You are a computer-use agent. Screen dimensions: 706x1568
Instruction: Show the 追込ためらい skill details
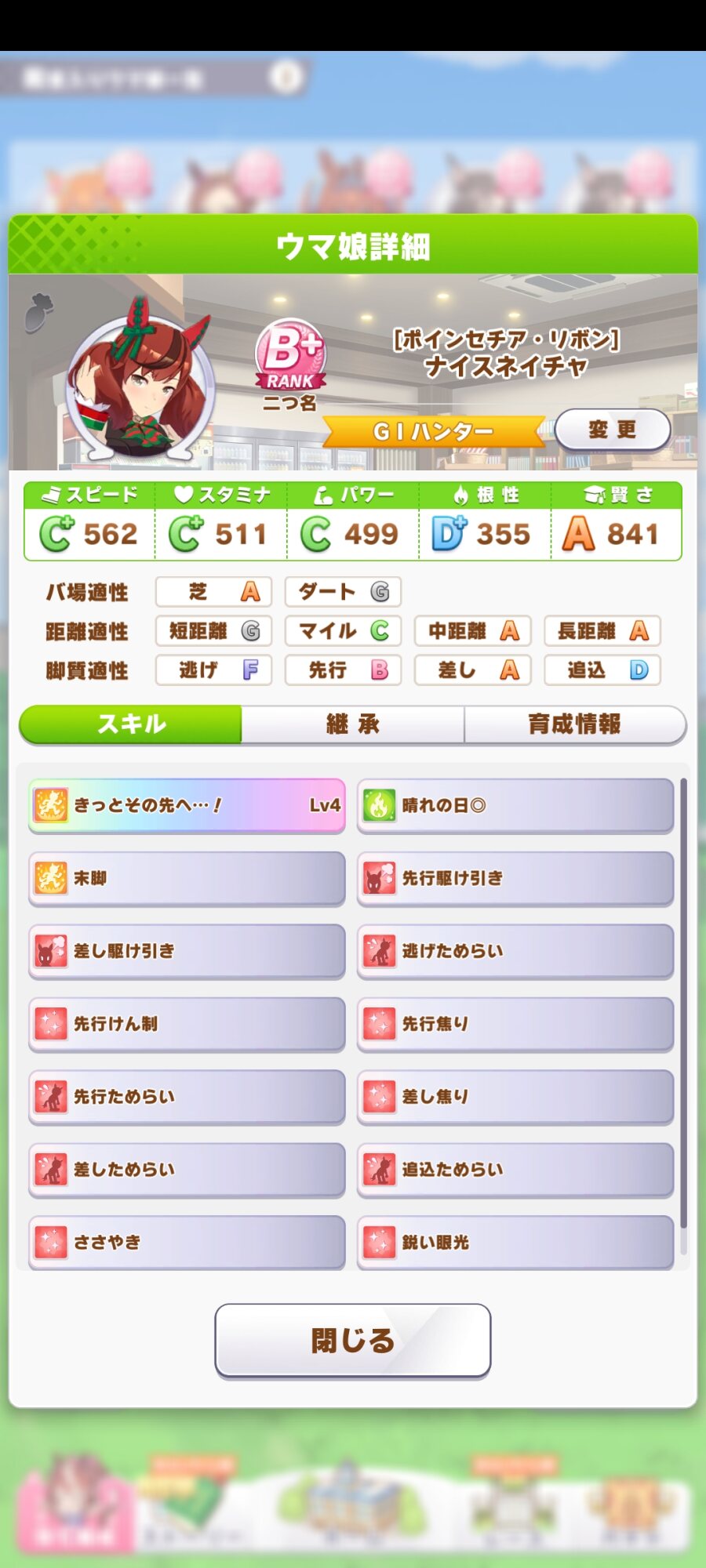pyautogui.click(x=515, y=1170)
